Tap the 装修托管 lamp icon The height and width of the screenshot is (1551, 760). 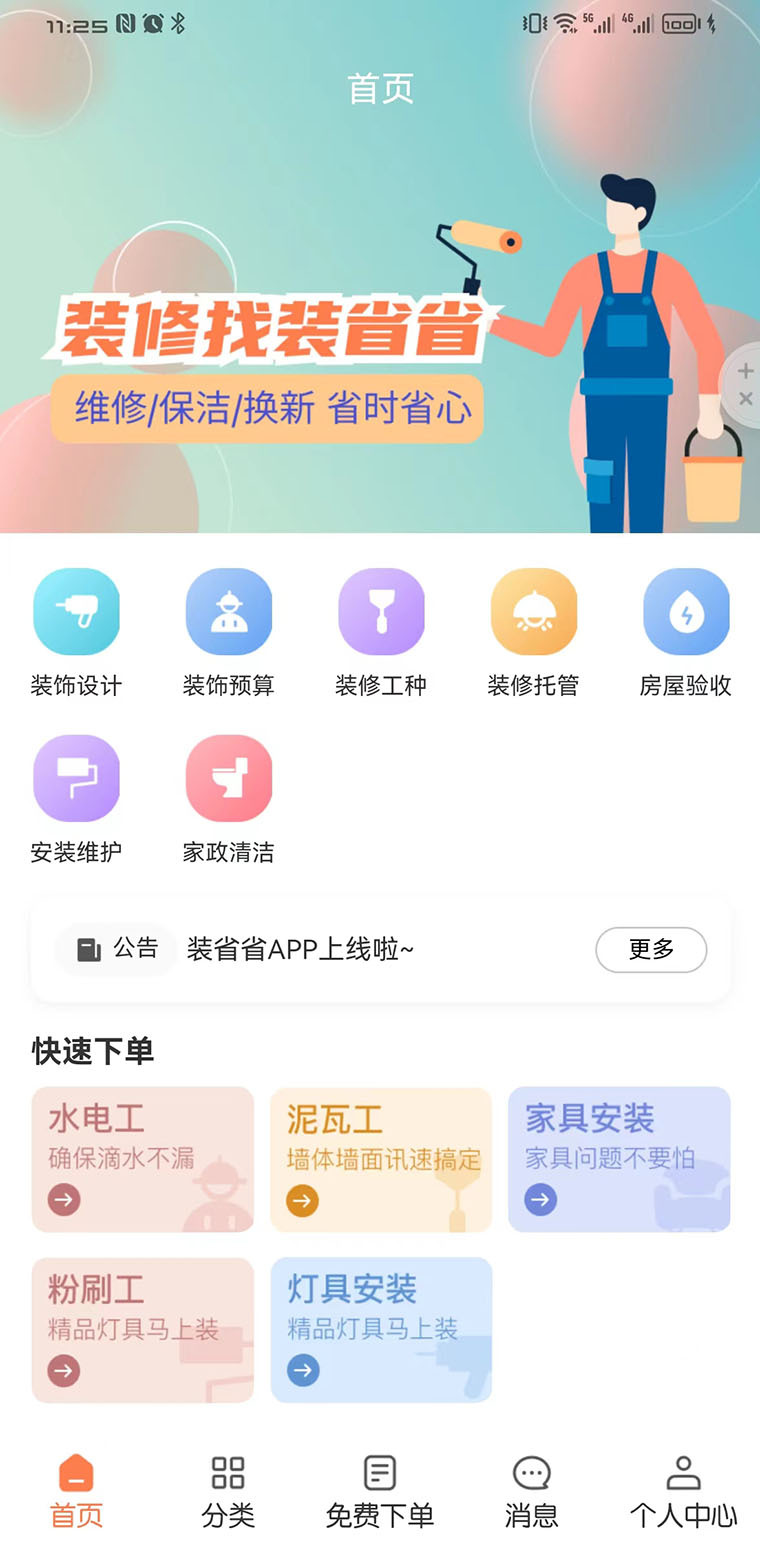point(534,611)
